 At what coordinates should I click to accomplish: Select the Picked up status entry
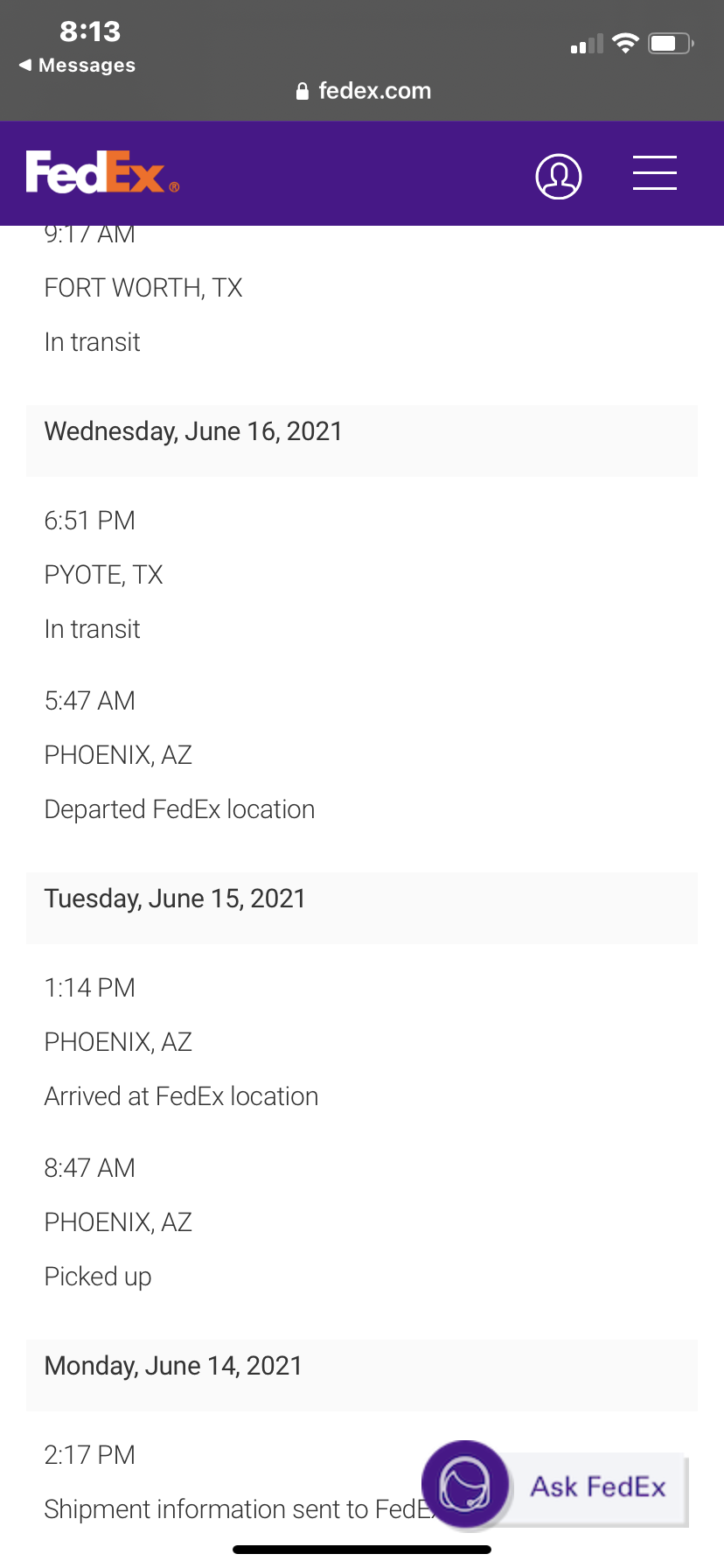tap(97, 1276)
